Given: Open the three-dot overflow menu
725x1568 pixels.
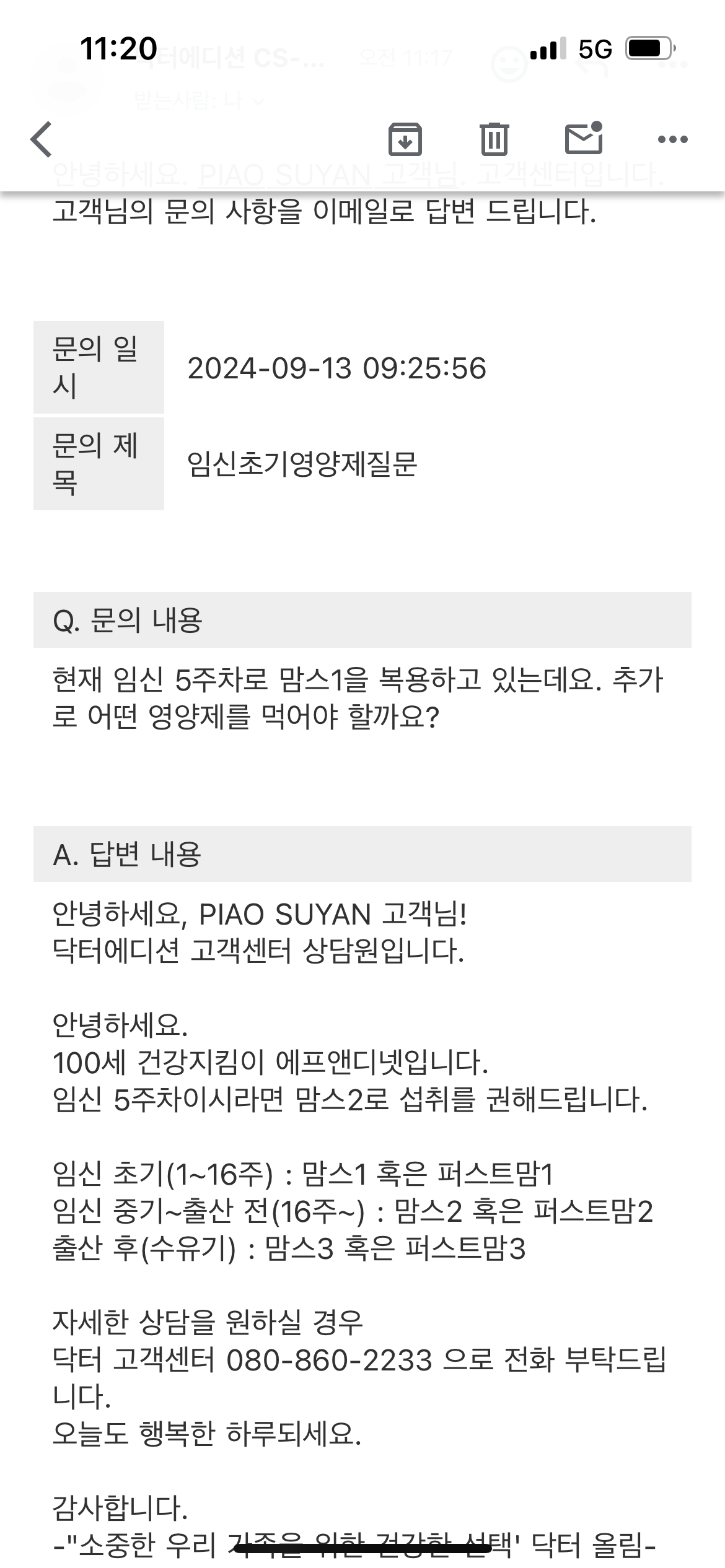Looking at the screenshot, I should pyautogui.click(x=672, y=140).
